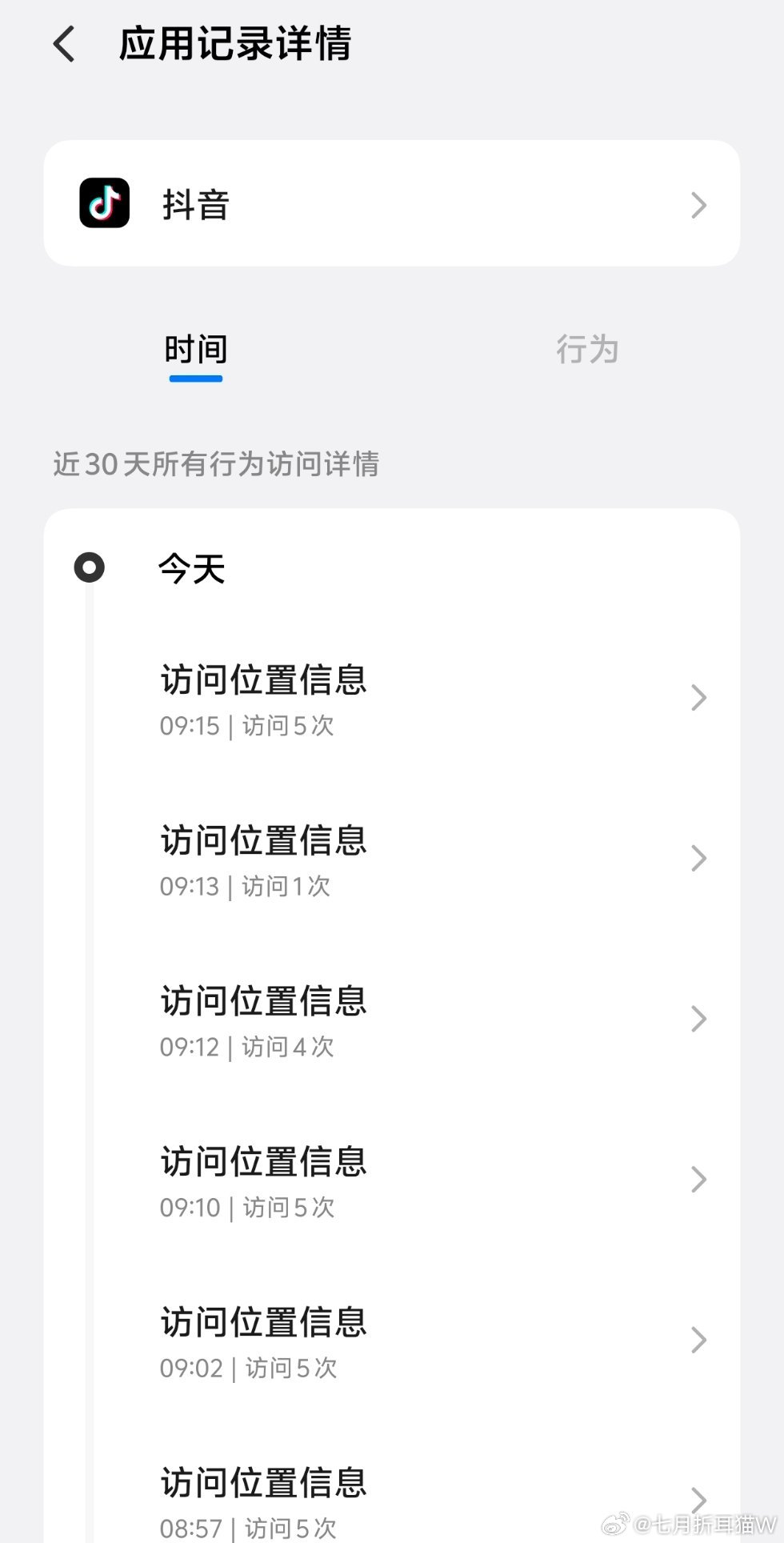Image resolution: width=784 pixels, height=1543 pixels.
Task: Click the 访问位置信息 entry at 09:02
Action: (698, 1341)
